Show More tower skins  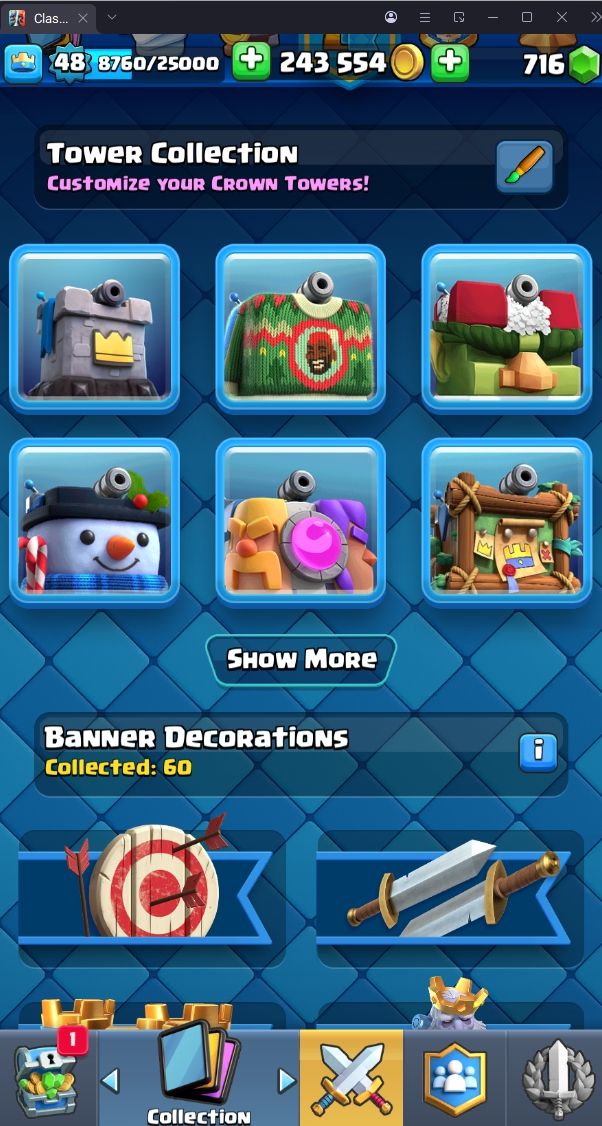301,659
